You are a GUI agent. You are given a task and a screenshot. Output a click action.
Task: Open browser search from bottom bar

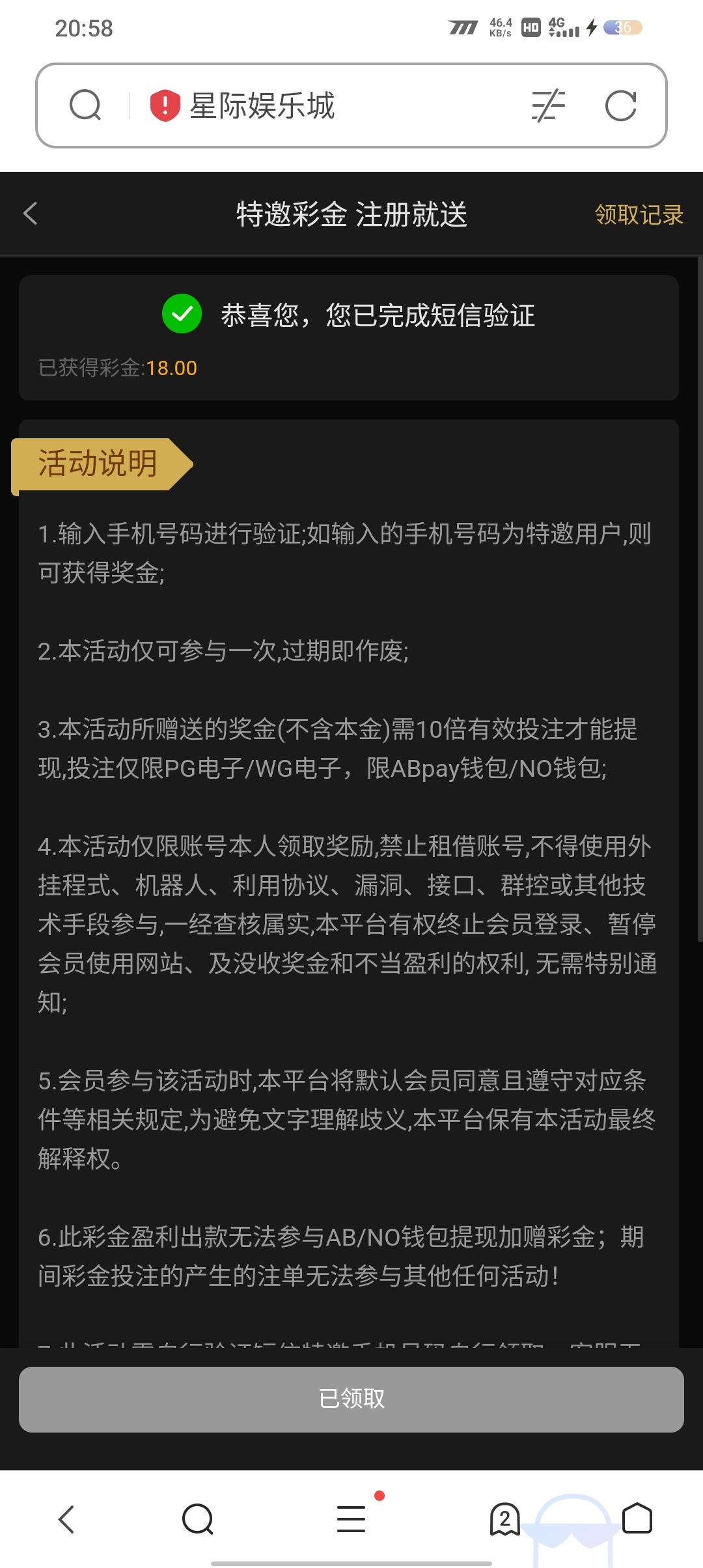198,1520
